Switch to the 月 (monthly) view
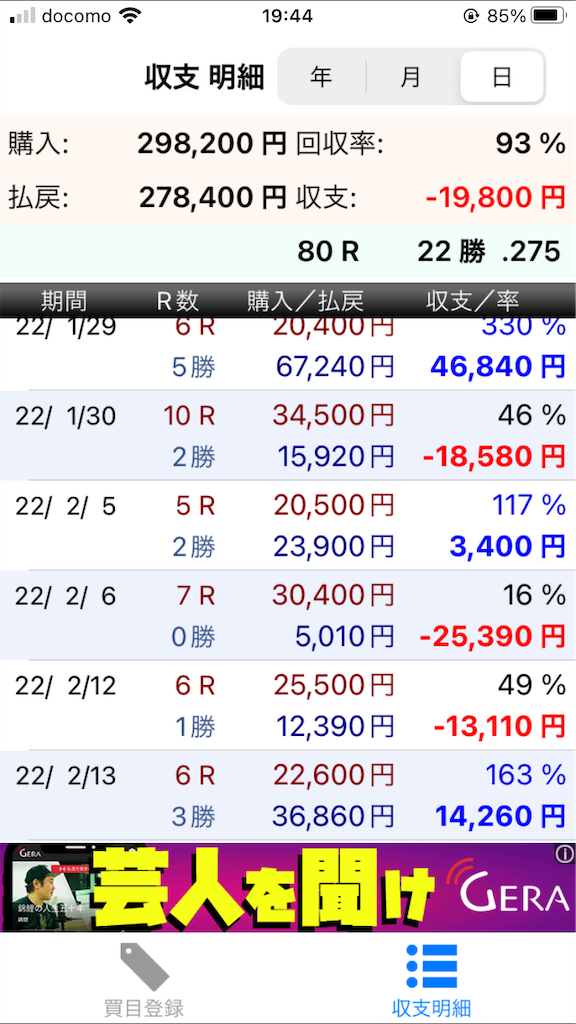The image size is (576, 1024). tap(411, 77)
